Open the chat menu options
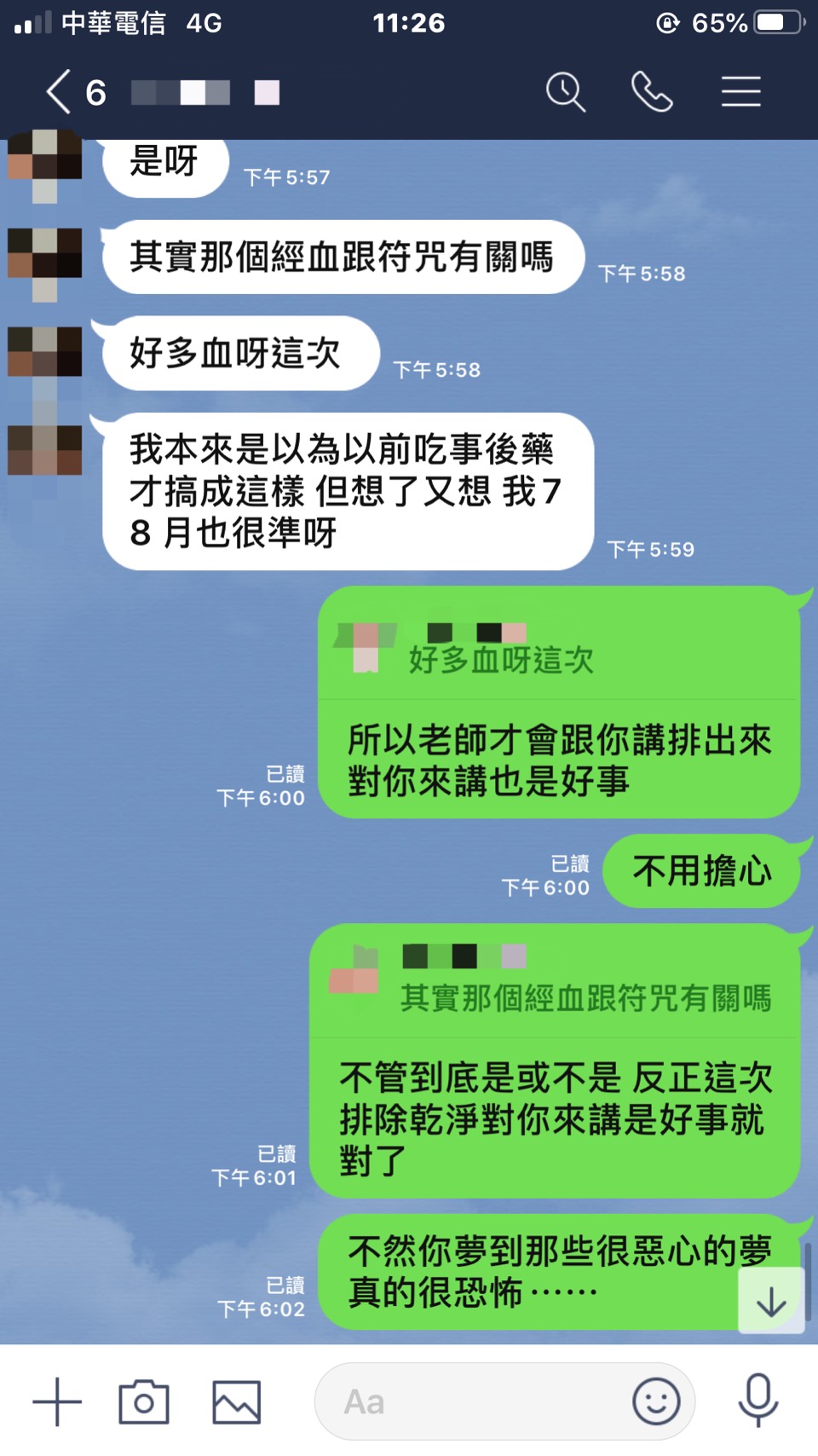Screen dimensions: 818x1456 740,92
